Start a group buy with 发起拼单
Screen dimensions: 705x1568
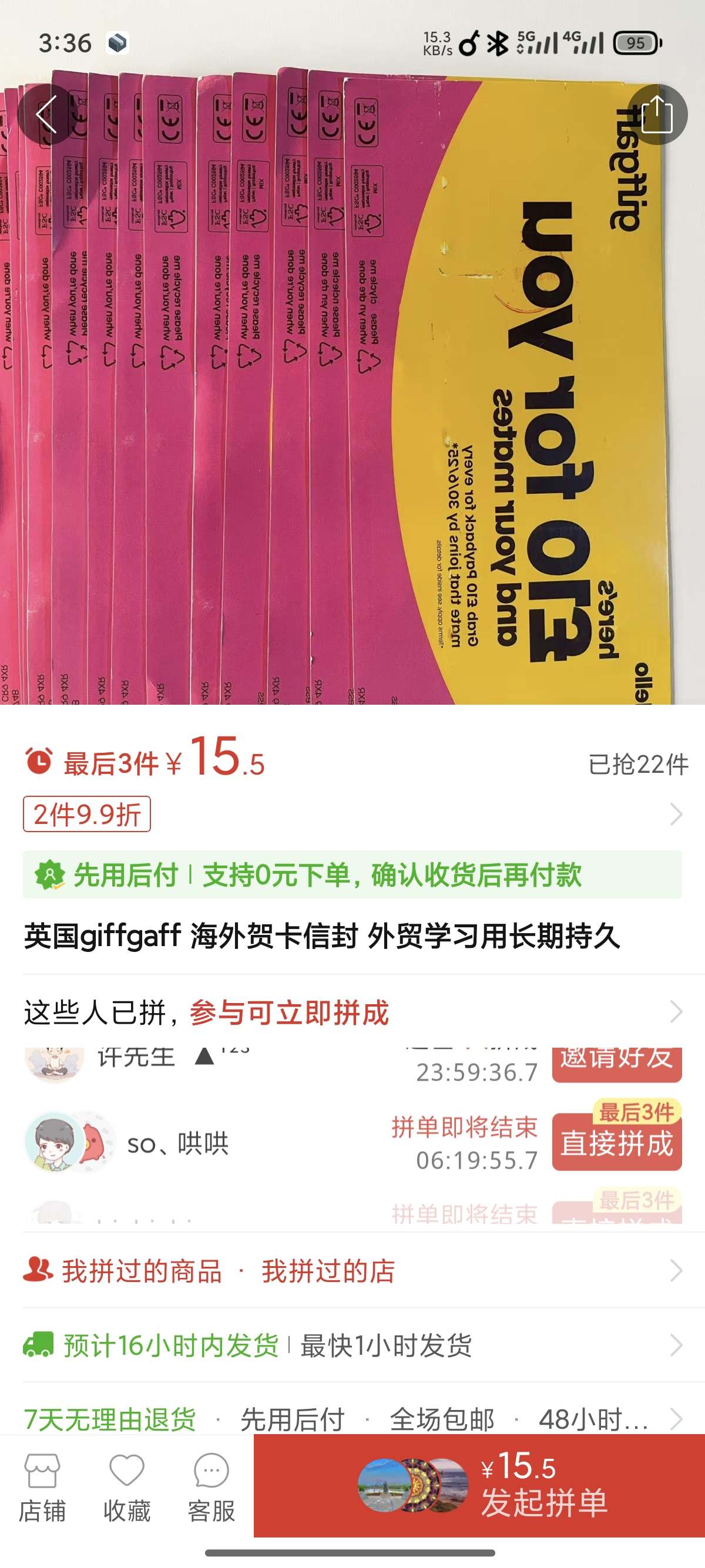pyautogui.click(x=479, y=1486)
